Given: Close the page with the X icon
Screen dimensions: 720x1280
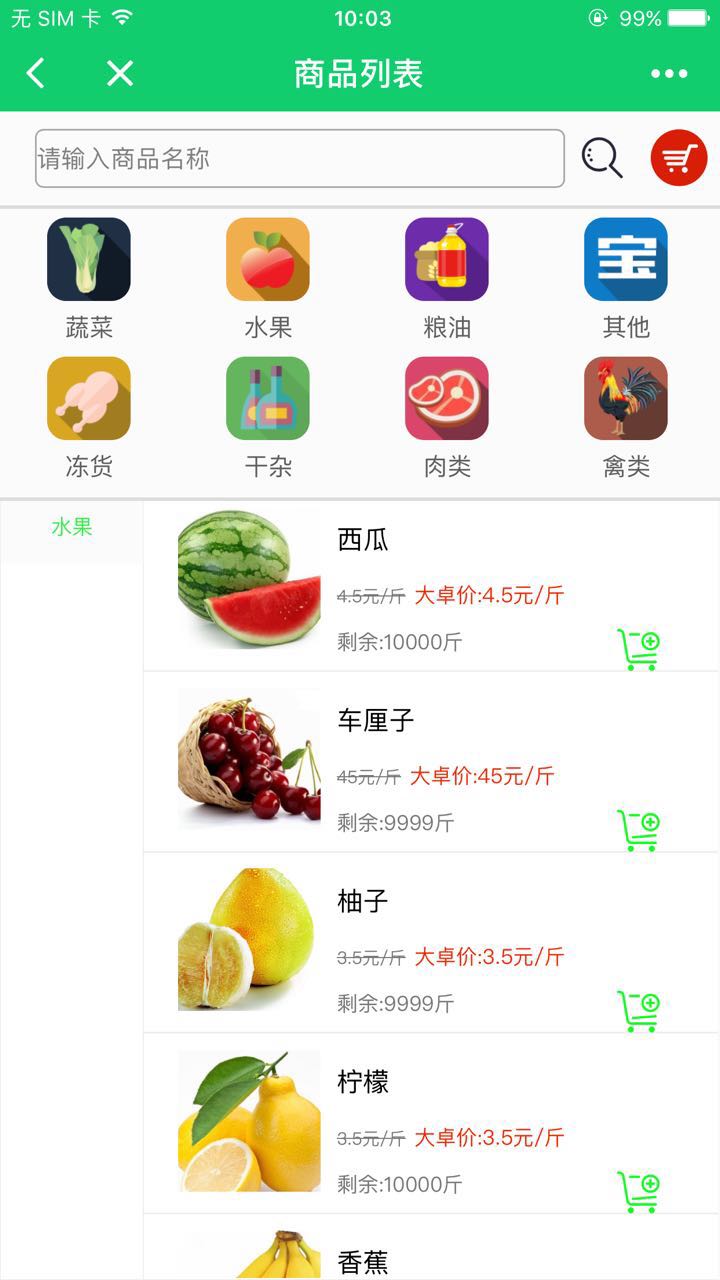Looking at the screenshot, I should tap(120, 73).
